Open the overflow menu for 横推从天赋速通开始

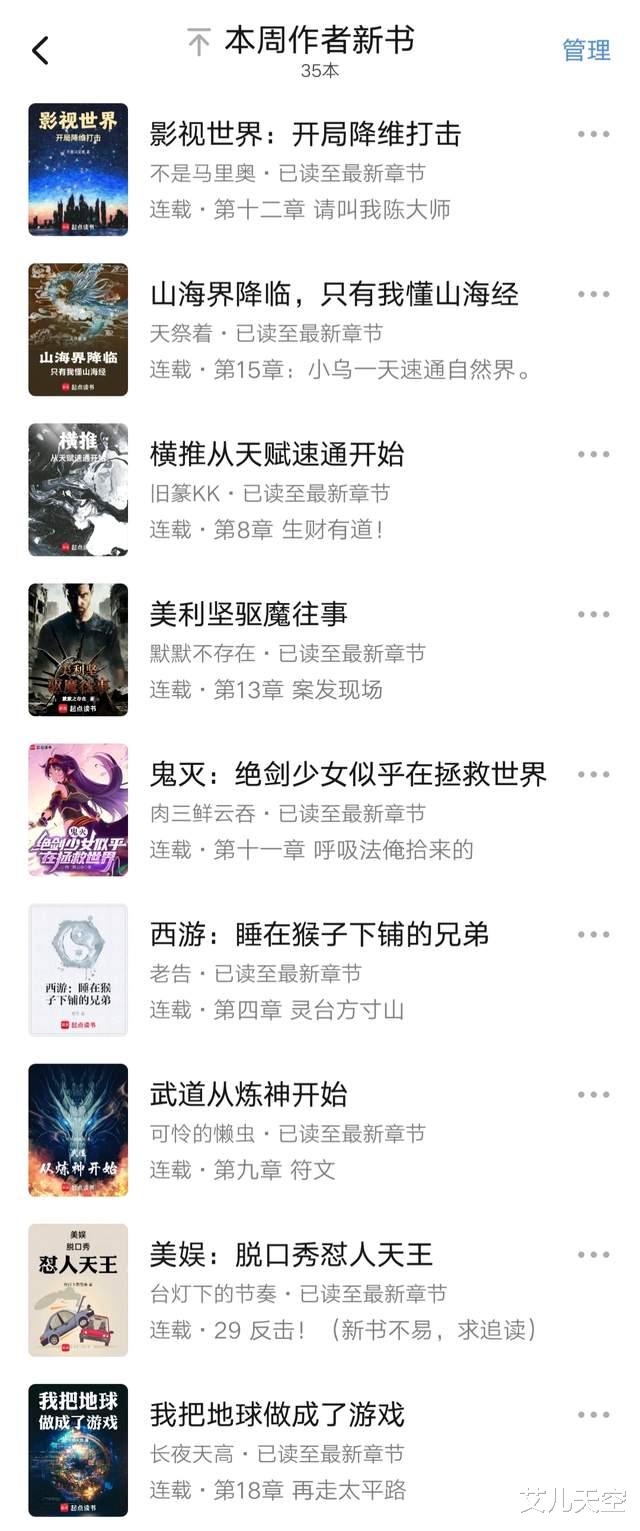click(x=593, y=454)
